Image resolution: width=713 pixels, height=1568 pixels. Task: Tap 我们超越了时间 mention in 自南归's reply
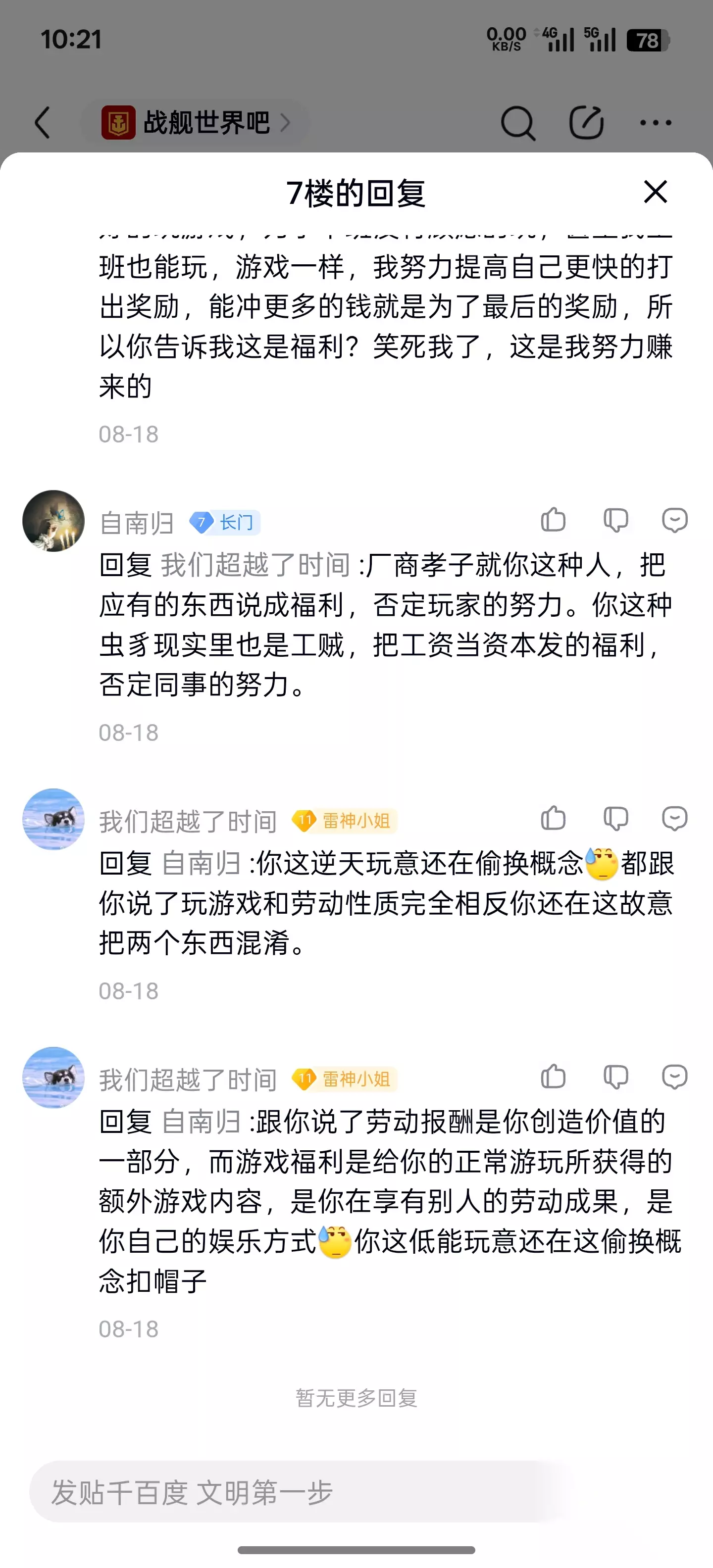click(x=255, y=565)
